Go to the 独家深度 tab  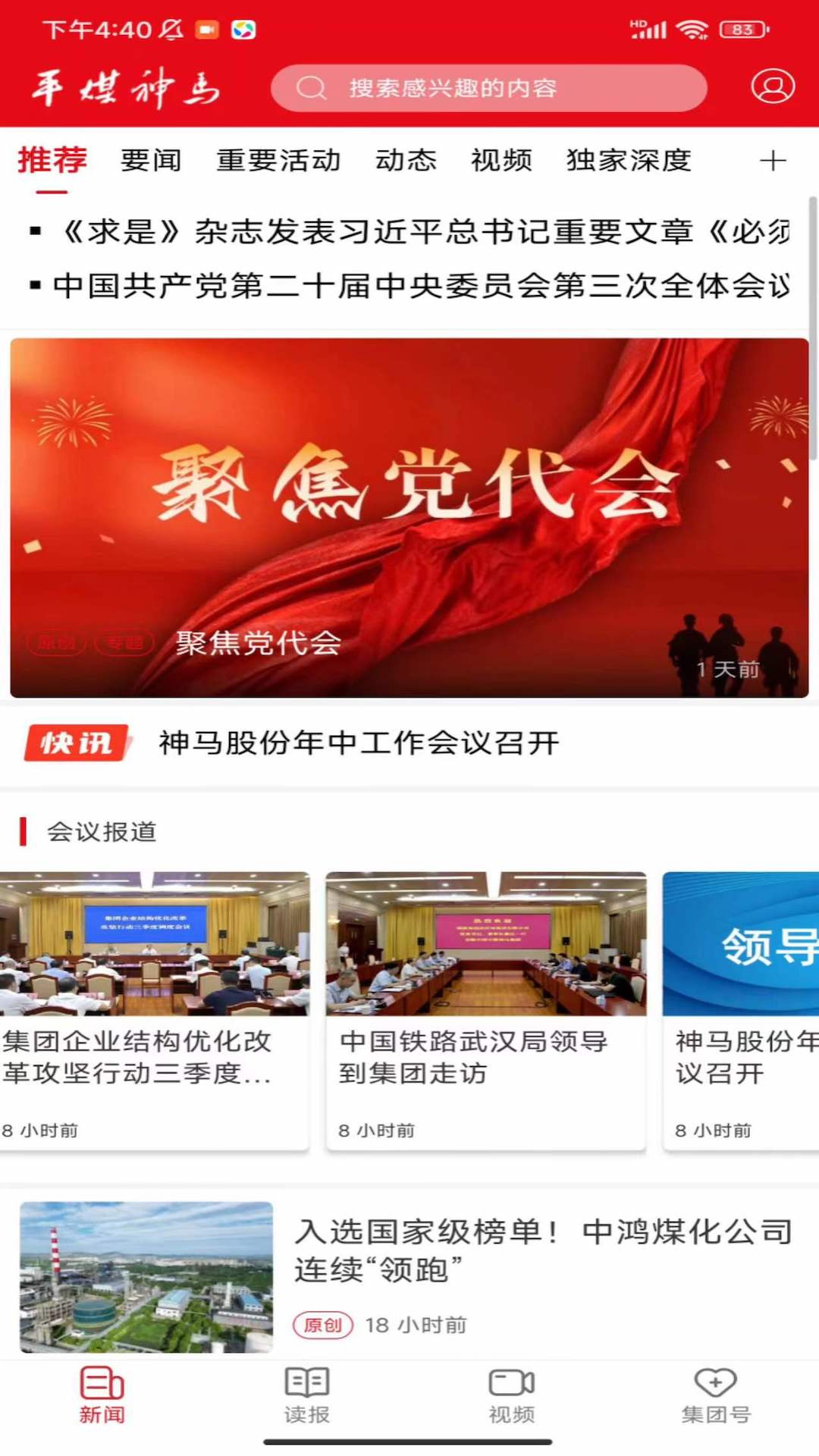click(628, 161)
